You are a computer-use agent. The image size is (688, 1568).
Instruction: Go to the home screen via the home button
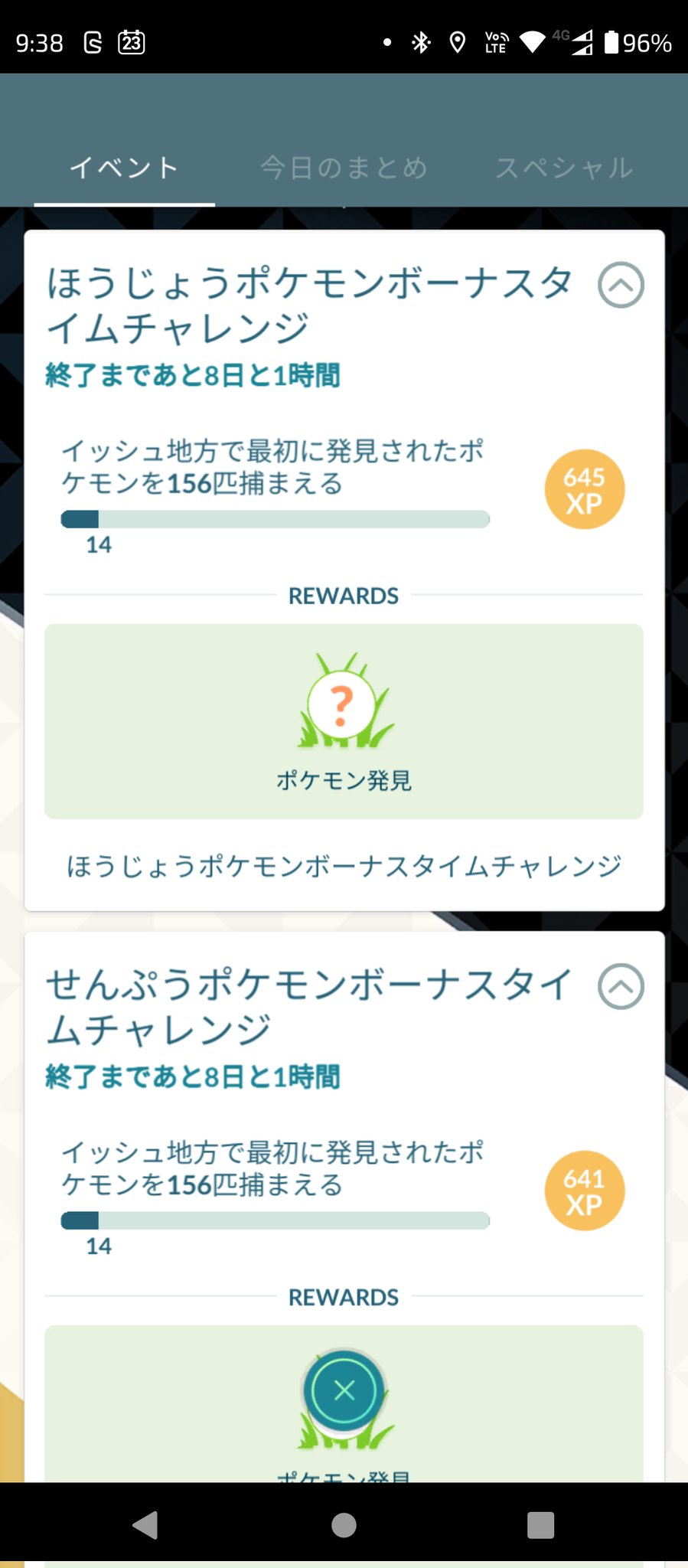344,1525
